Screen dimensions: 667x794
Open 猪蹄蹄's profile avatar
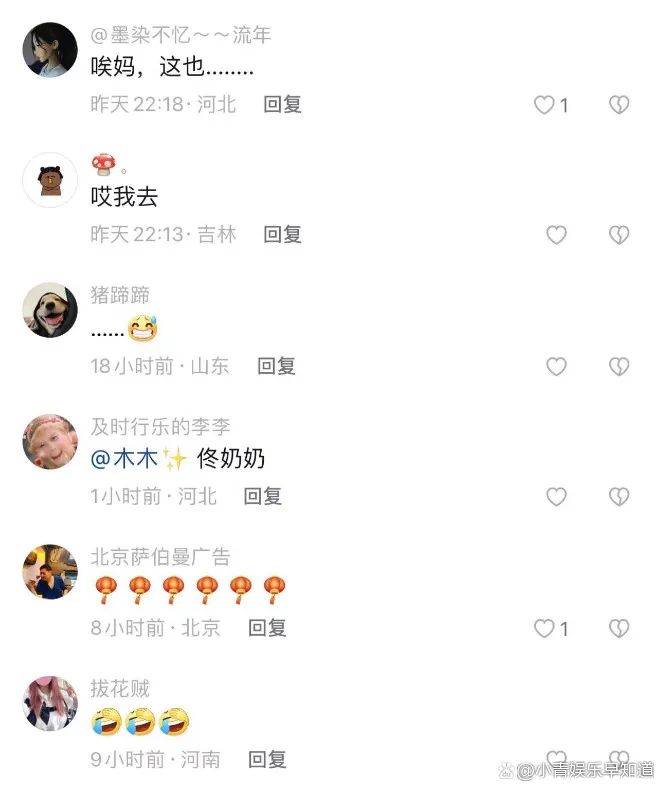click(x=50, y=310)
